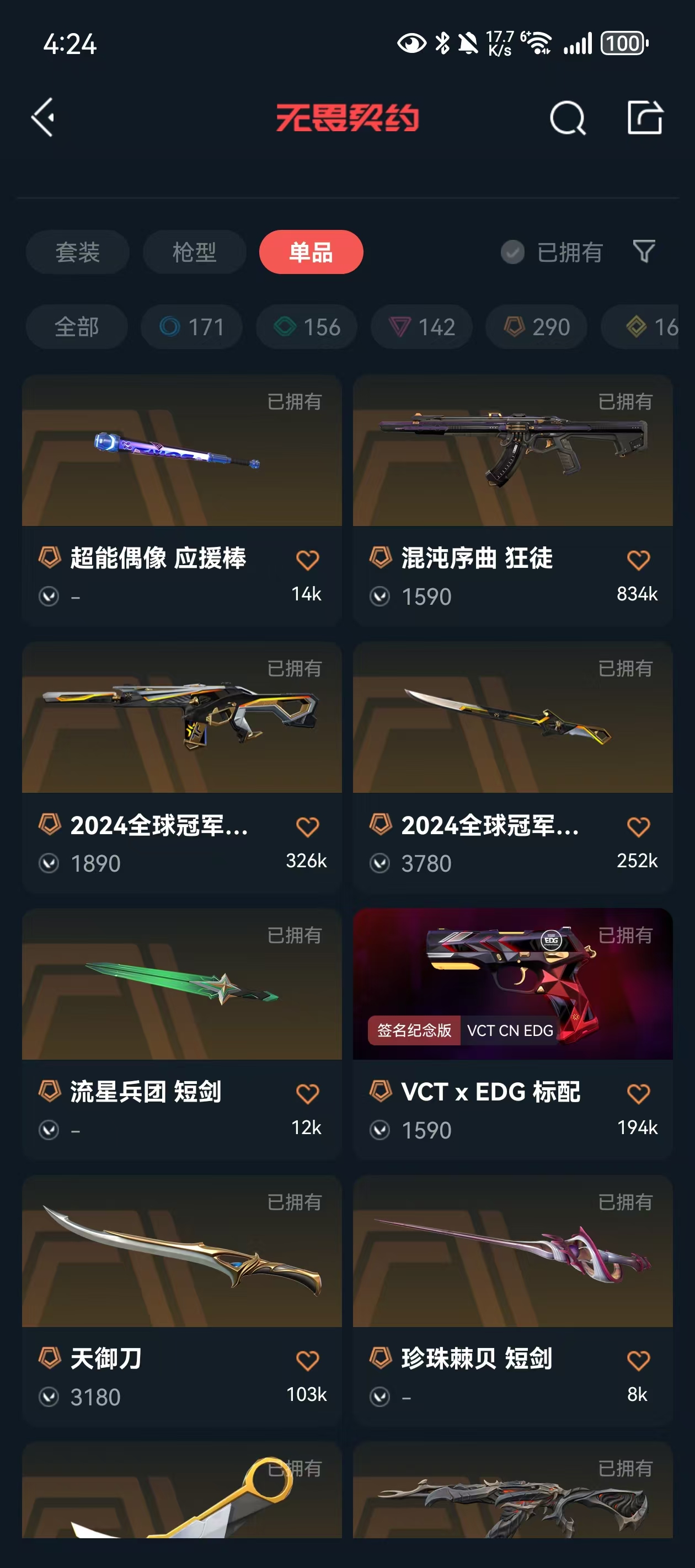This screenshot has height=1568, width=695.
Task: Filter by the 290 rarity chip
Action: tap(536, 327)
